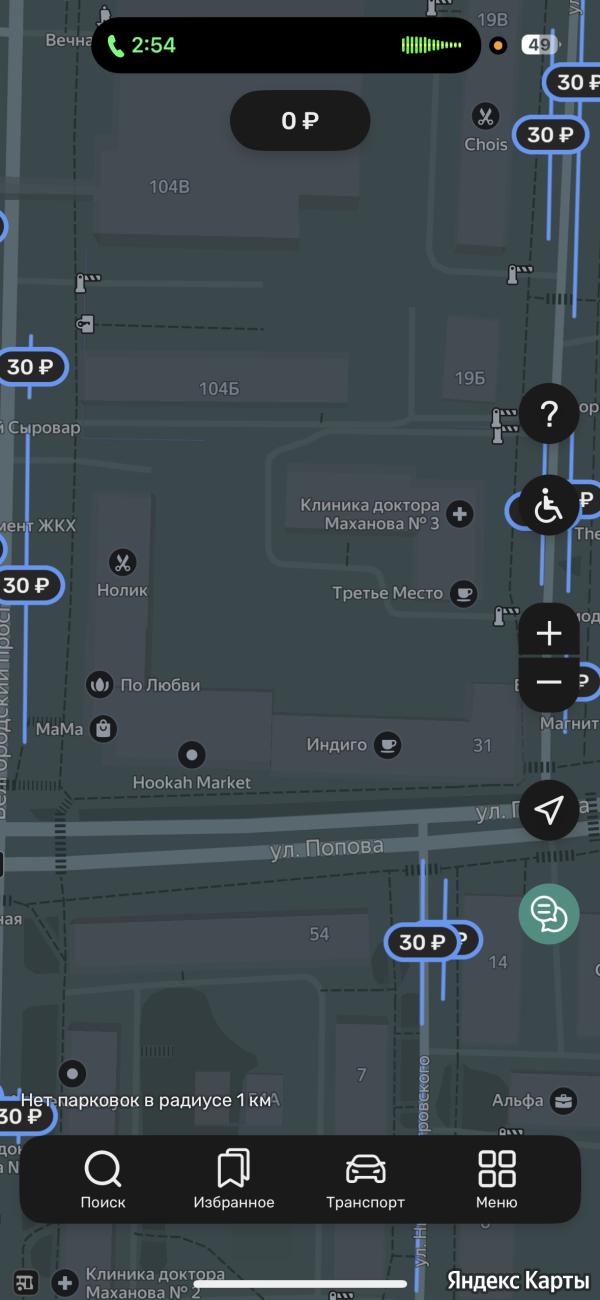Select 30 ₽ parking zone south of ул. Попова

point(422,941)
